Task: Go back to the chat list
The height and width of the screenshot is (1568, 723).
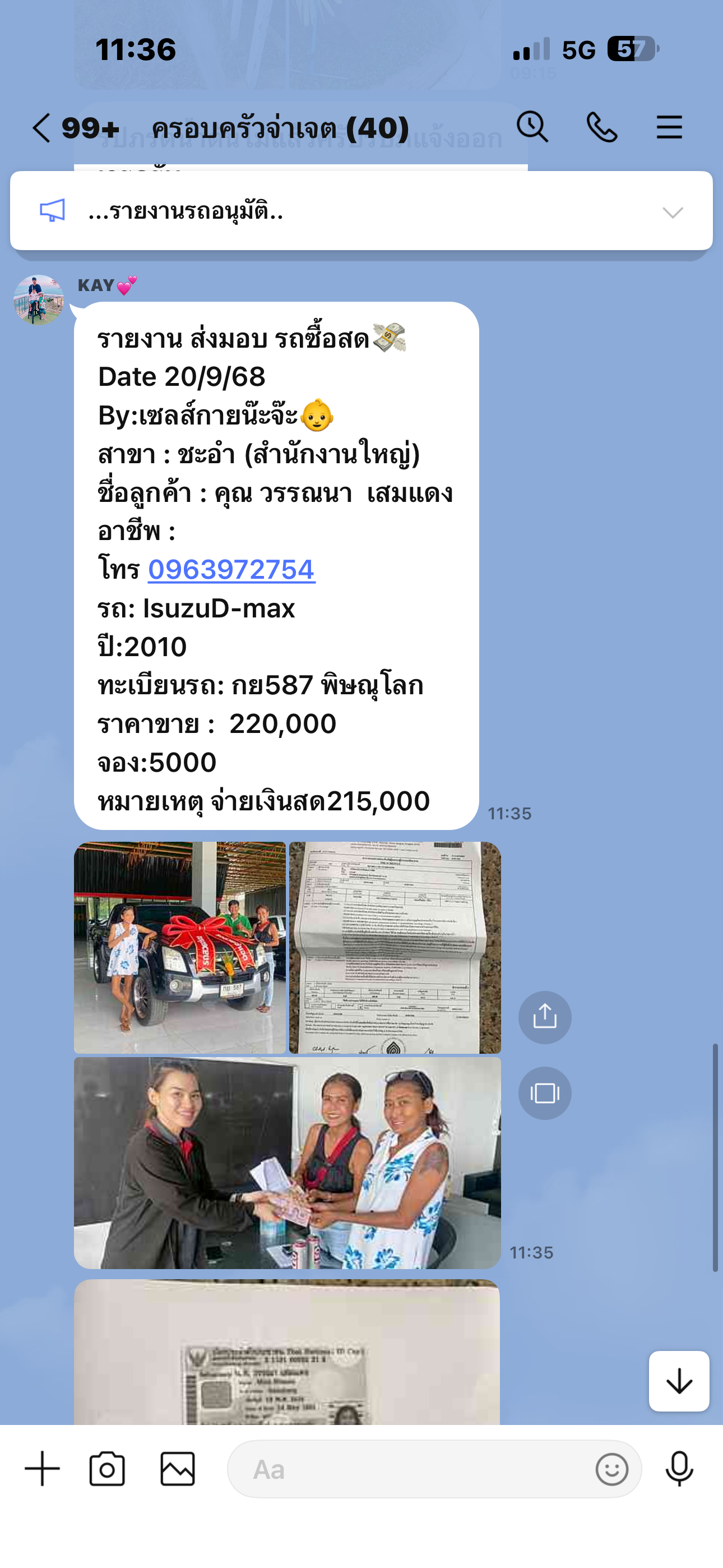Action: click(x=41, y=128)
